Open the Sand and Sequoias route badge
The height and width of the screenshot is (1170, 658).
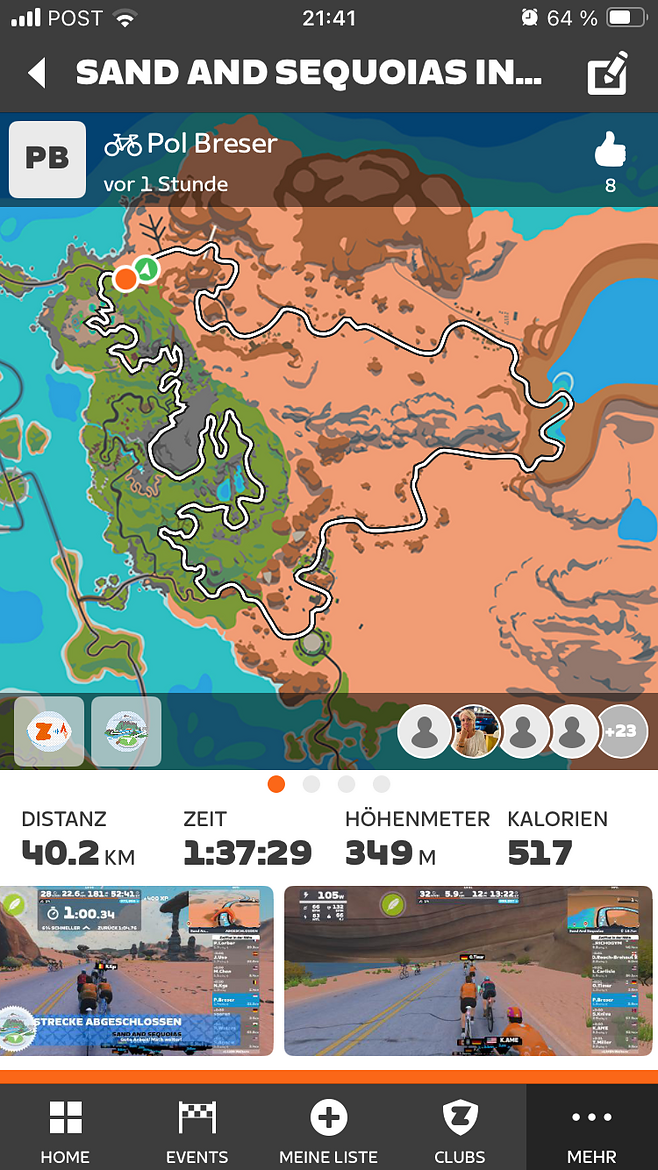pyautogui.click(x=126, y=732)
